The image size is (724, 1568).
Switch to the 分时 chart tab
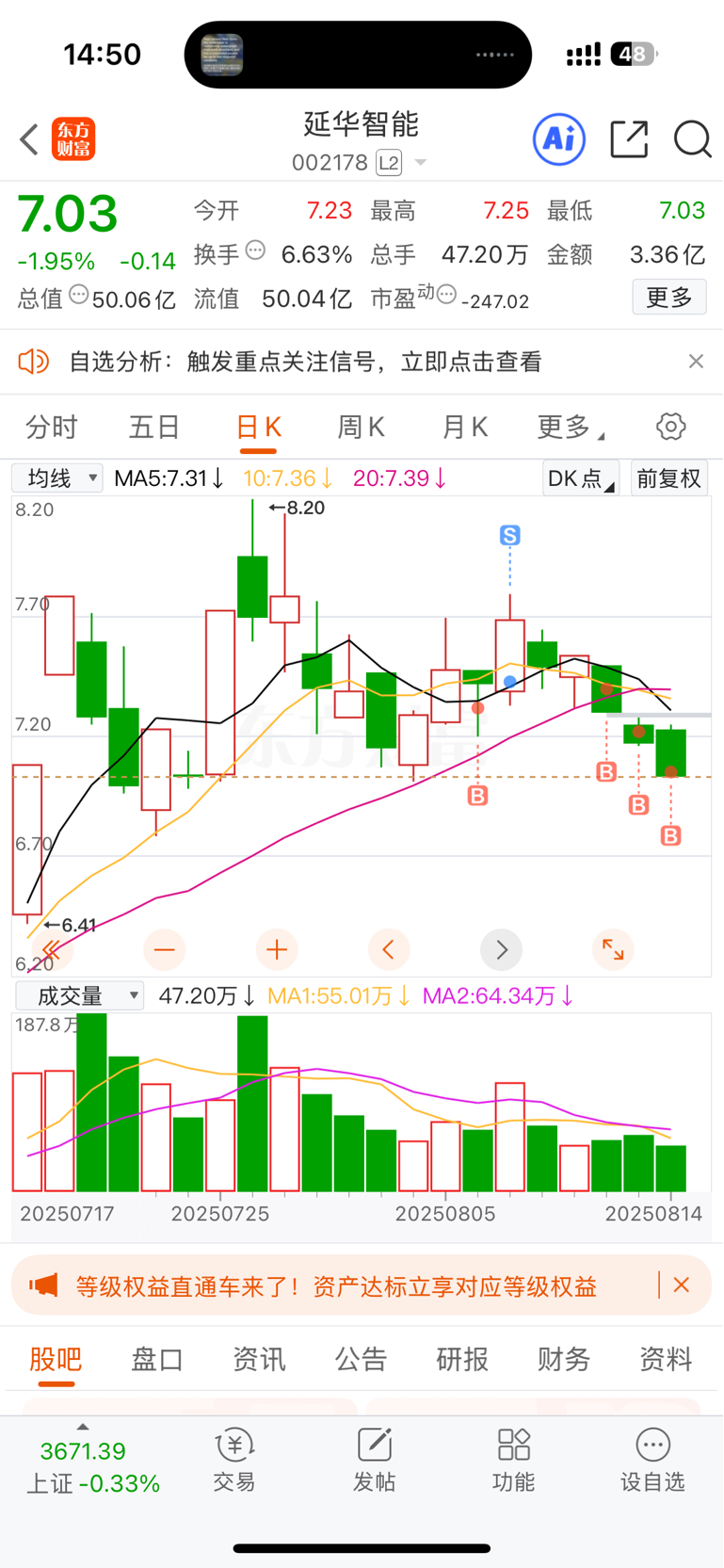click(x=52, y=428)
